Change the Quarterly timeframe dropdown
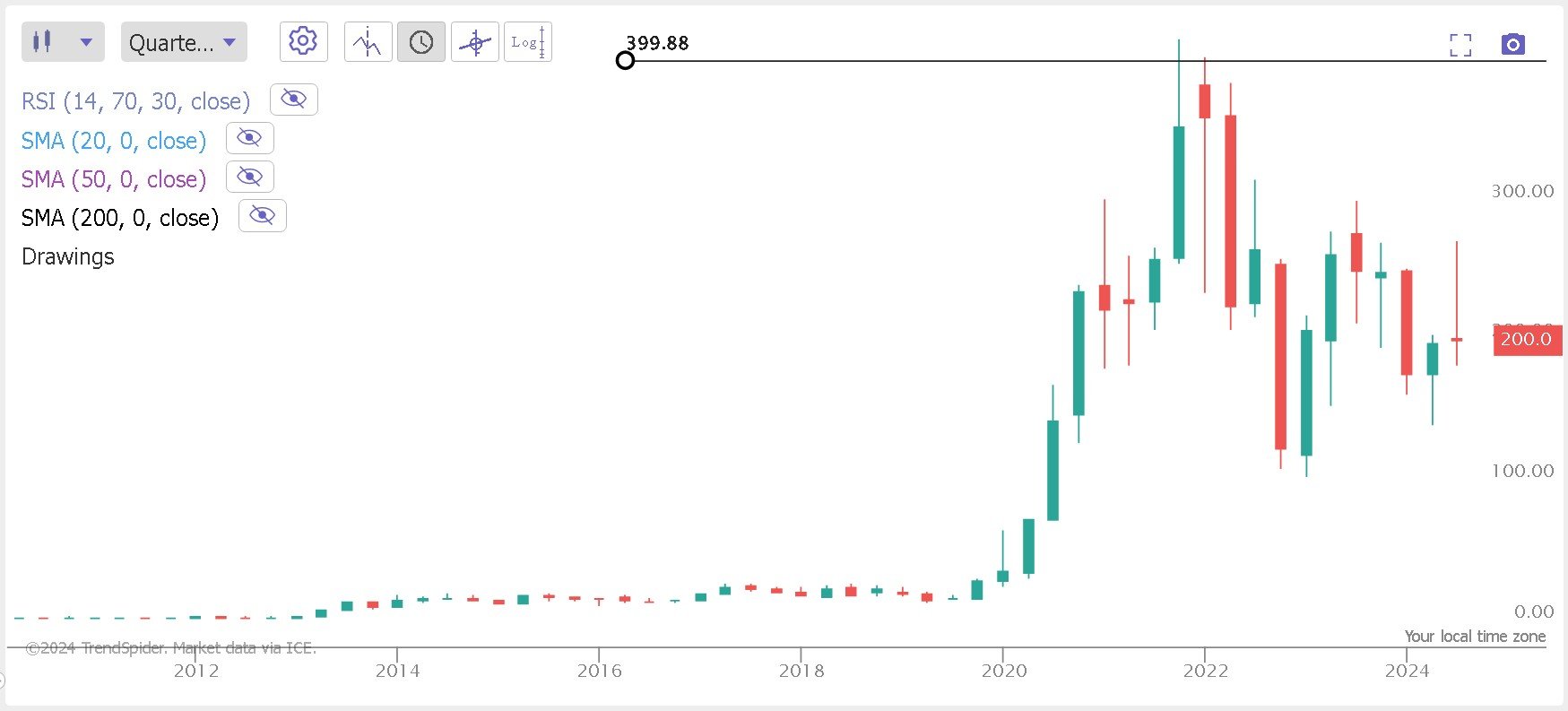 pos(183,42)
